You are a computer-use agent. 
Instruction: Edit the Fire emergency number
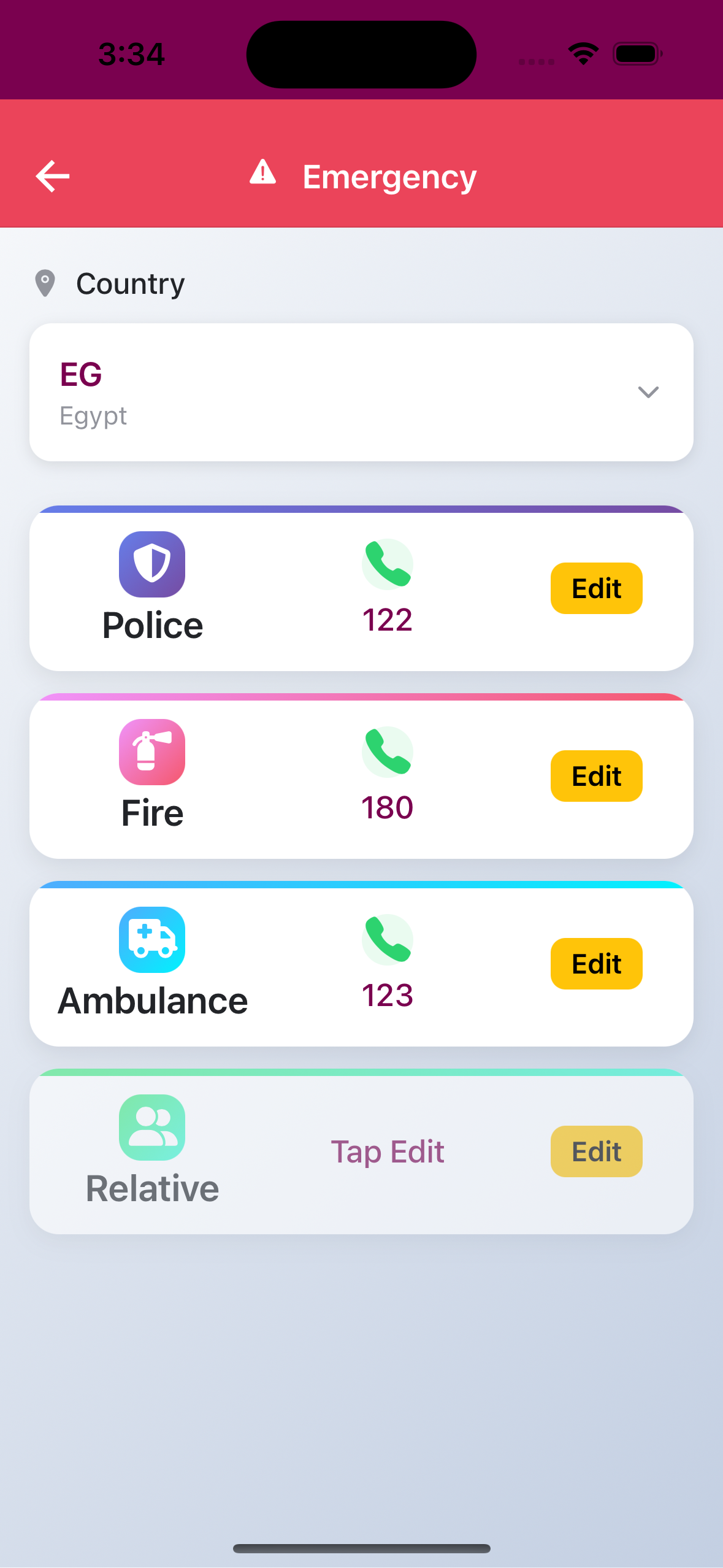click(595, 775)
